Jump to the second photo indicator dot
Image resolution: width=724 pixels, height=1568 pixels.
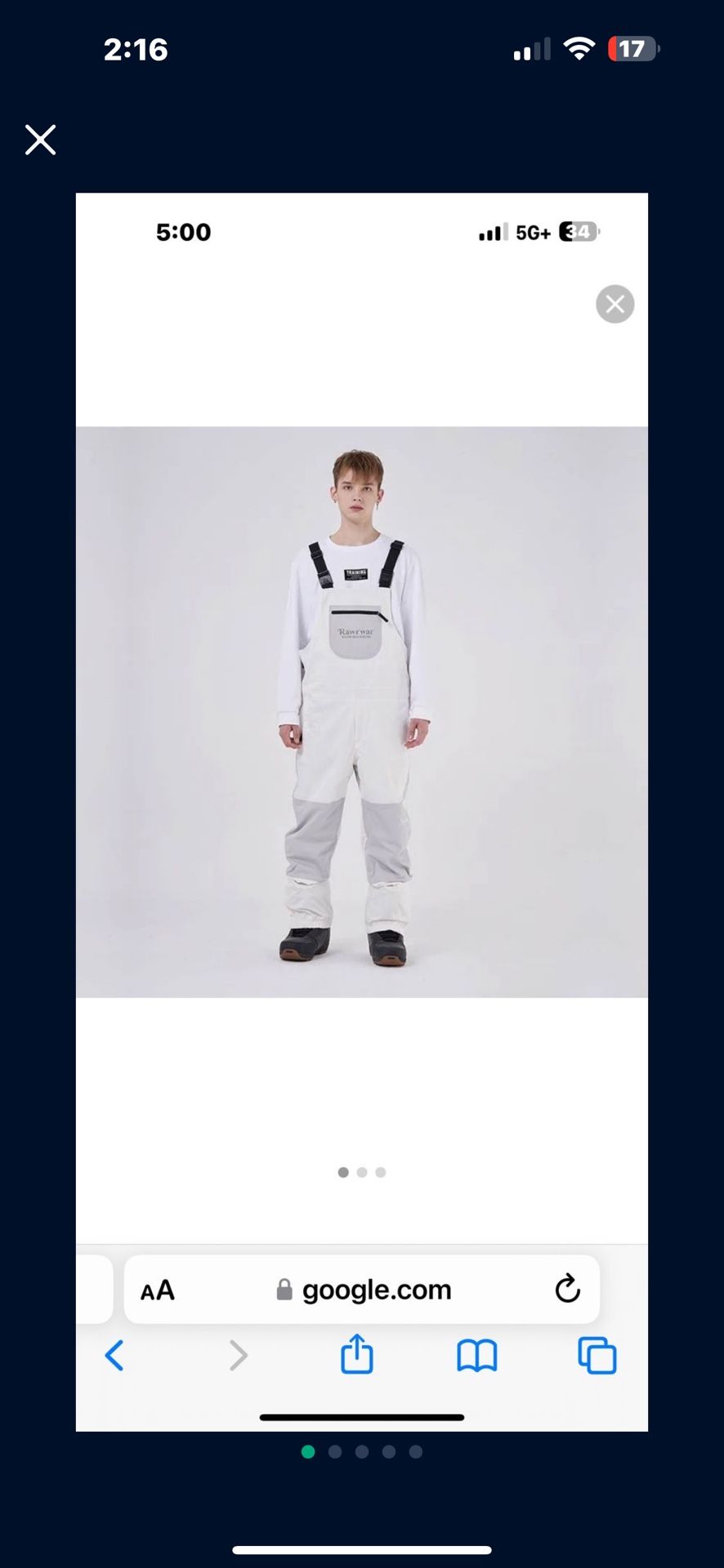point(335,1451)
